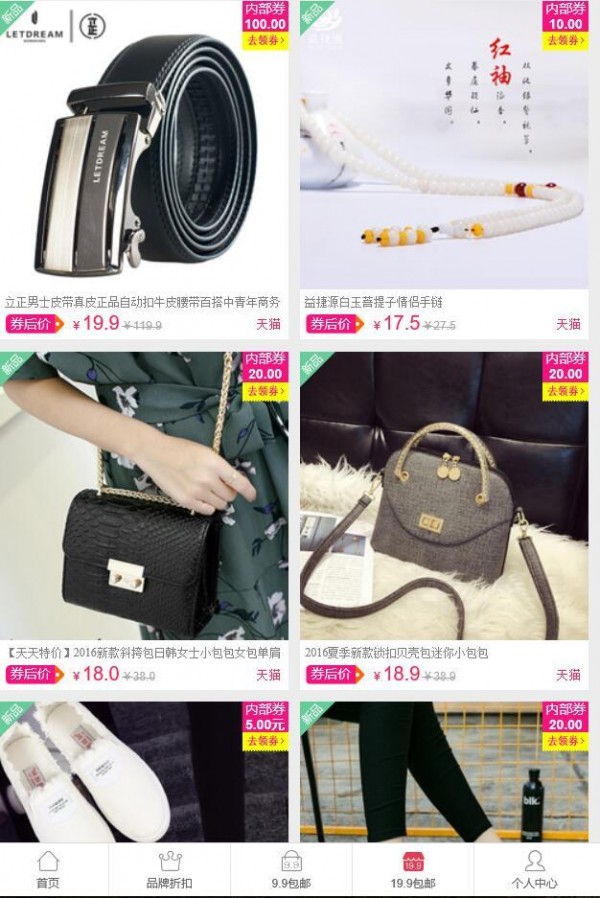600x898 pixels.
Task: Switch to the 9.9包邮 tab
Action: (291, 869)
